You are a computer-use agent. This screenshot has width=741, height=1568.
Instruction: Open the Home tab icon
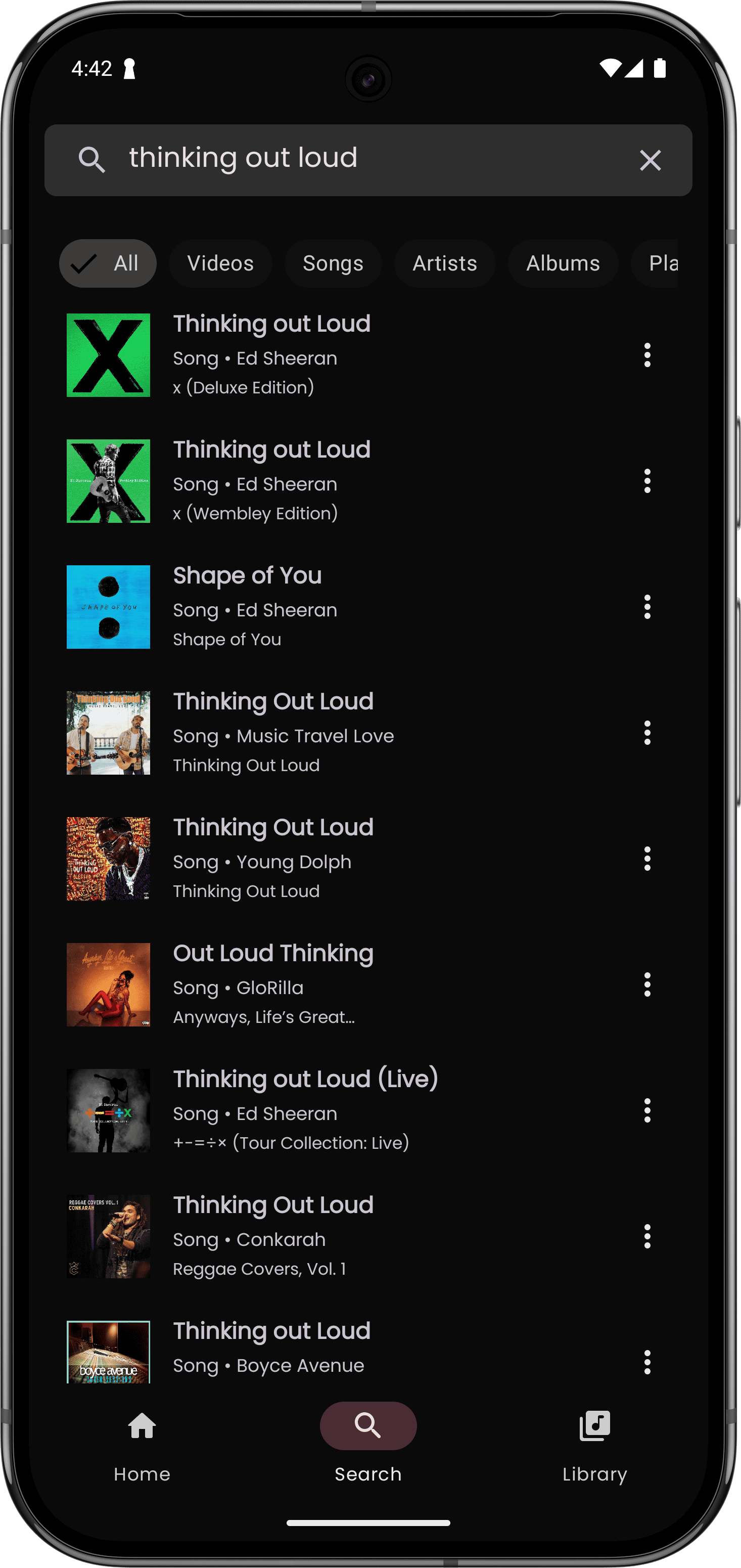pos(141,1424)
